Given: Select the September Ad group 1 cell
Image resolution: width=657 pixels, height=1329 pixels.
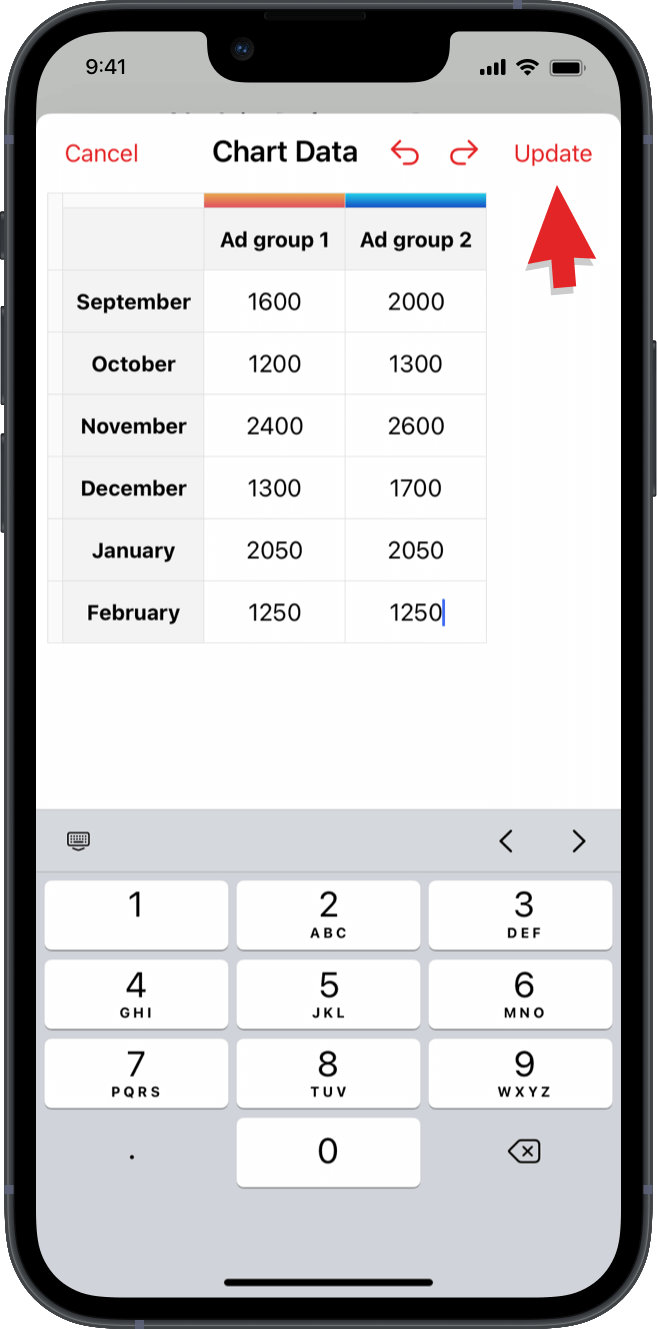Looking at the screenshot, I should pyautogui.click(x=274, y=302).
